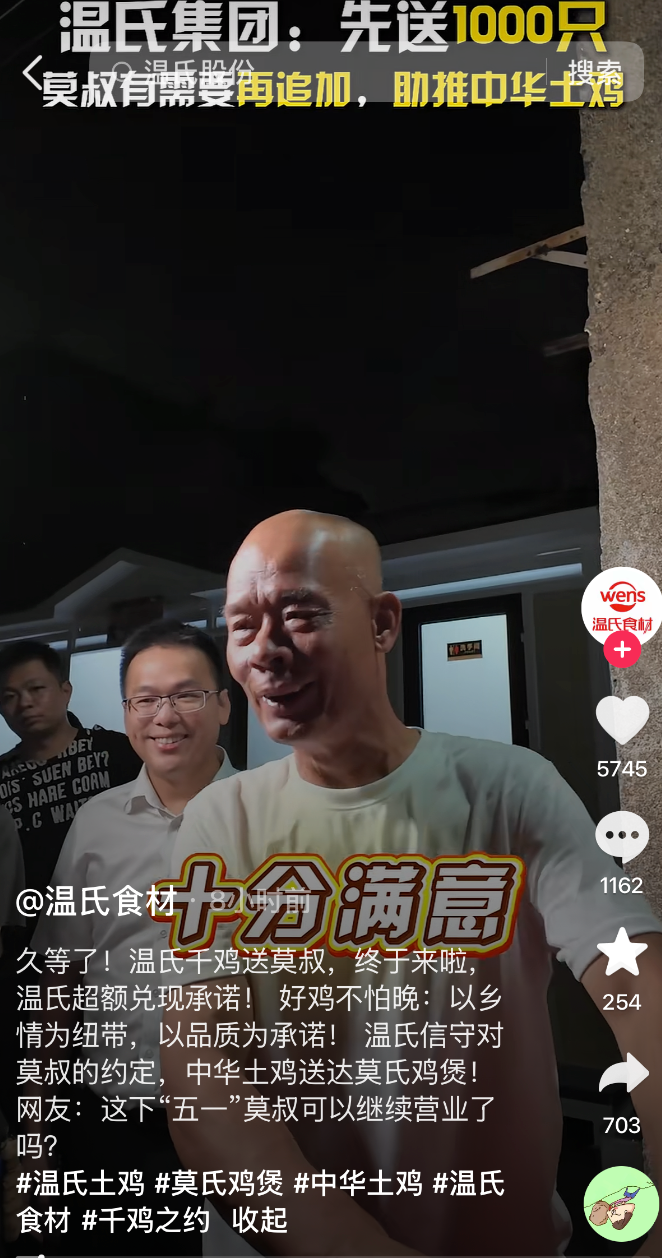
Task: Tap the 搜索 button
Action: (x=594, y=72)
